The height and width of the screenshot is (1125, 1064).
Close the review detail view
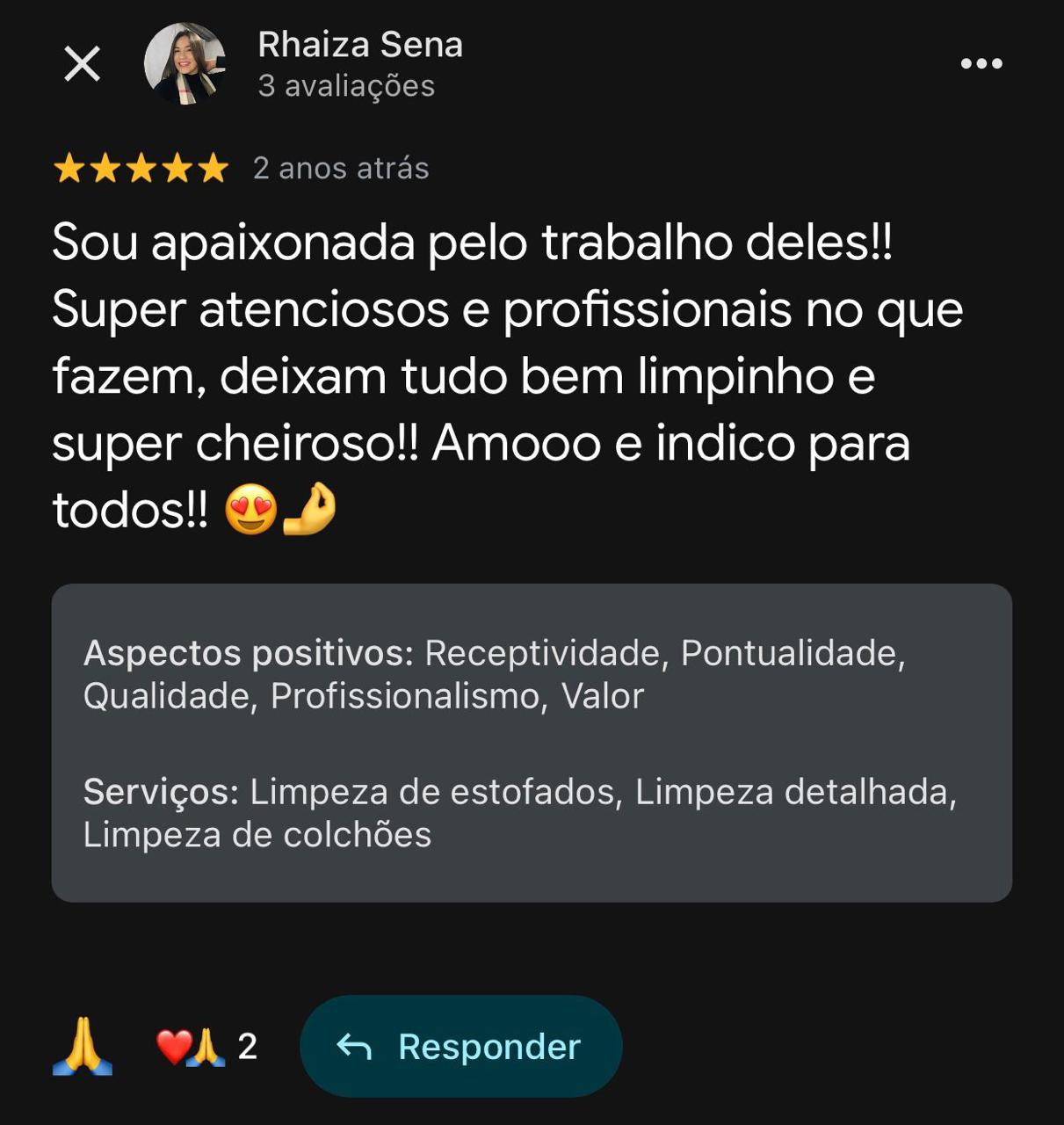click(x=83, y=64)
